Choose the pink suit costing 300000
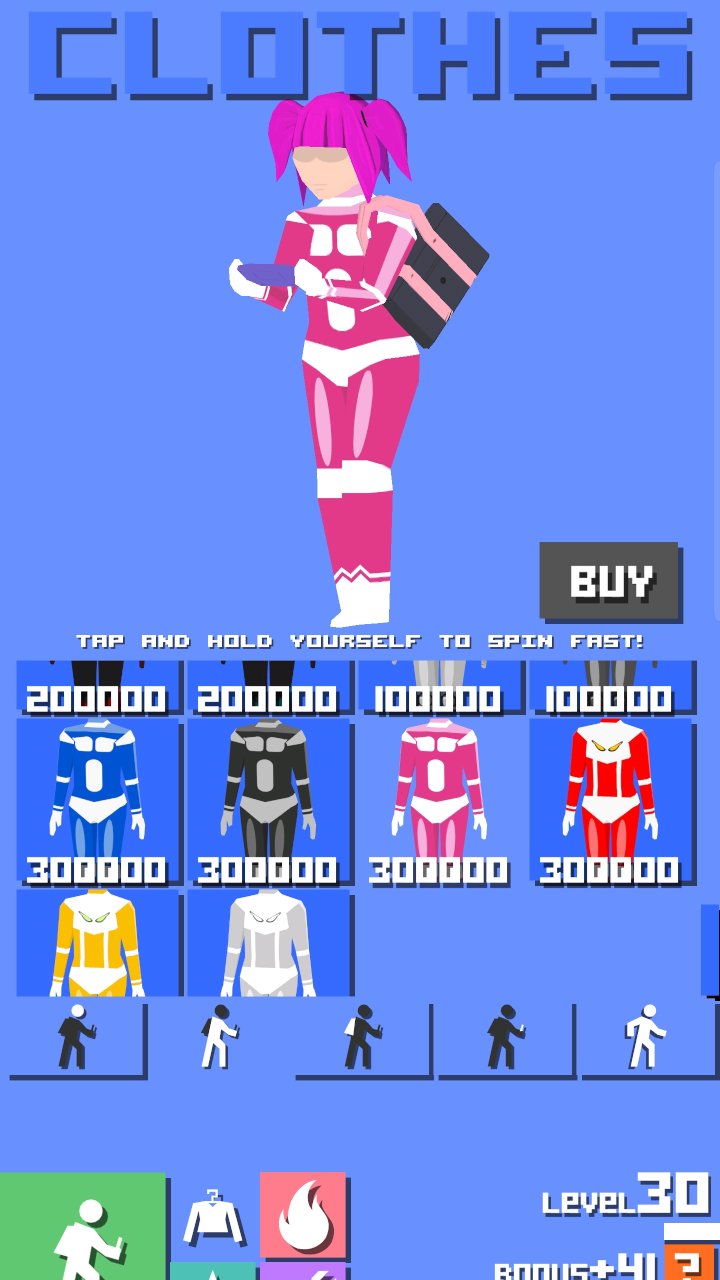This screenshot has width=720, height=1280. [439, 800]
